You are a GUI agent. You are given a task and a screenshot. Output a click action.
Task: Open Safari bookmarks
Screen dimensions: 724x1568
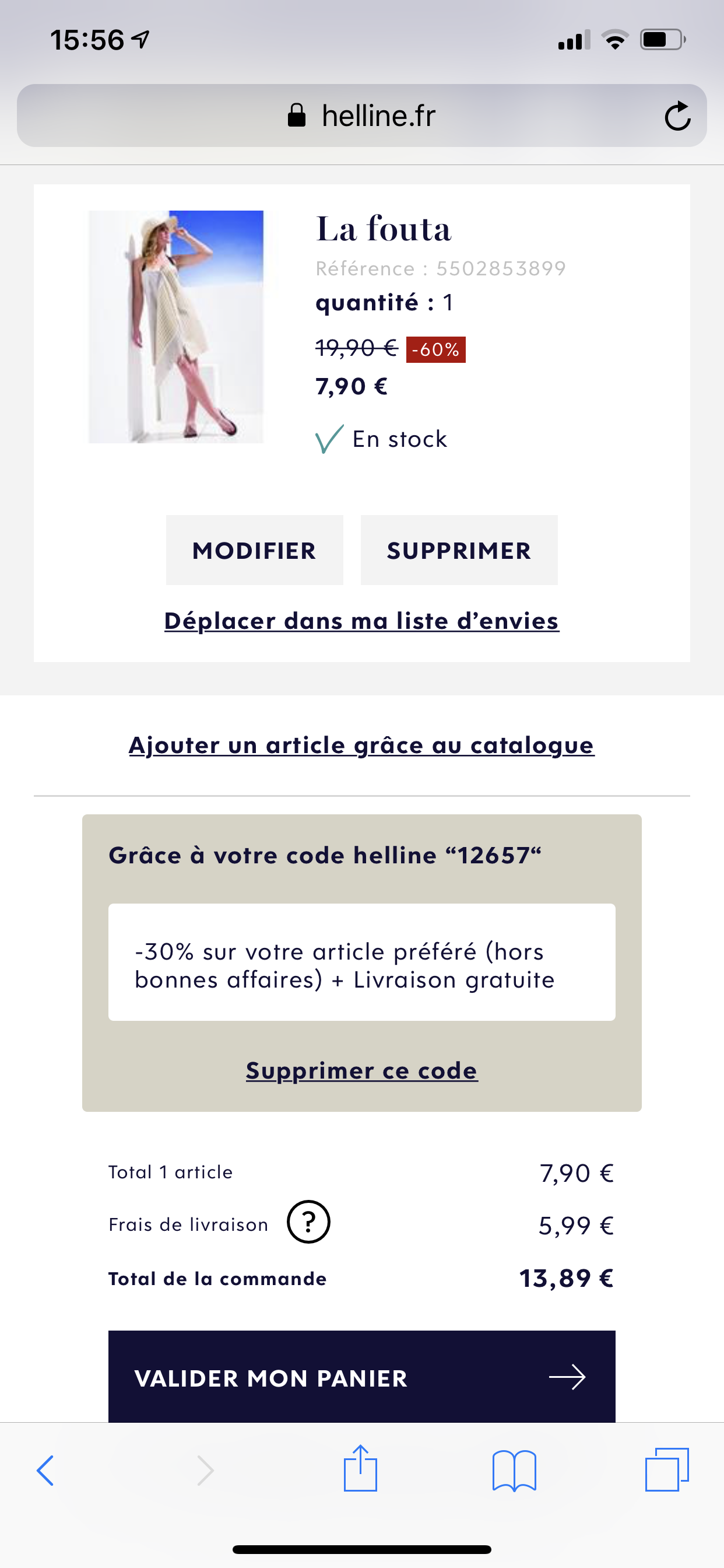514,1471
